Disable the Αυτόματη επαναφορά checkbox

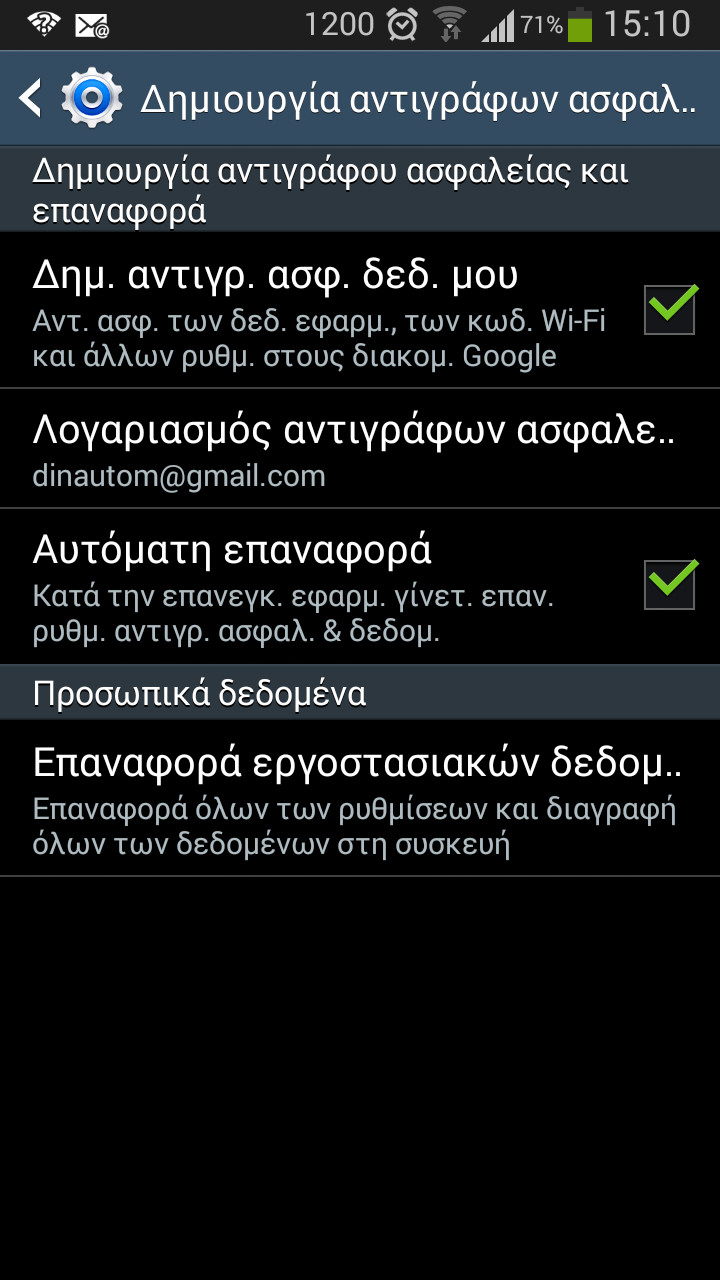pyautogui.click(x=670, y=584)
